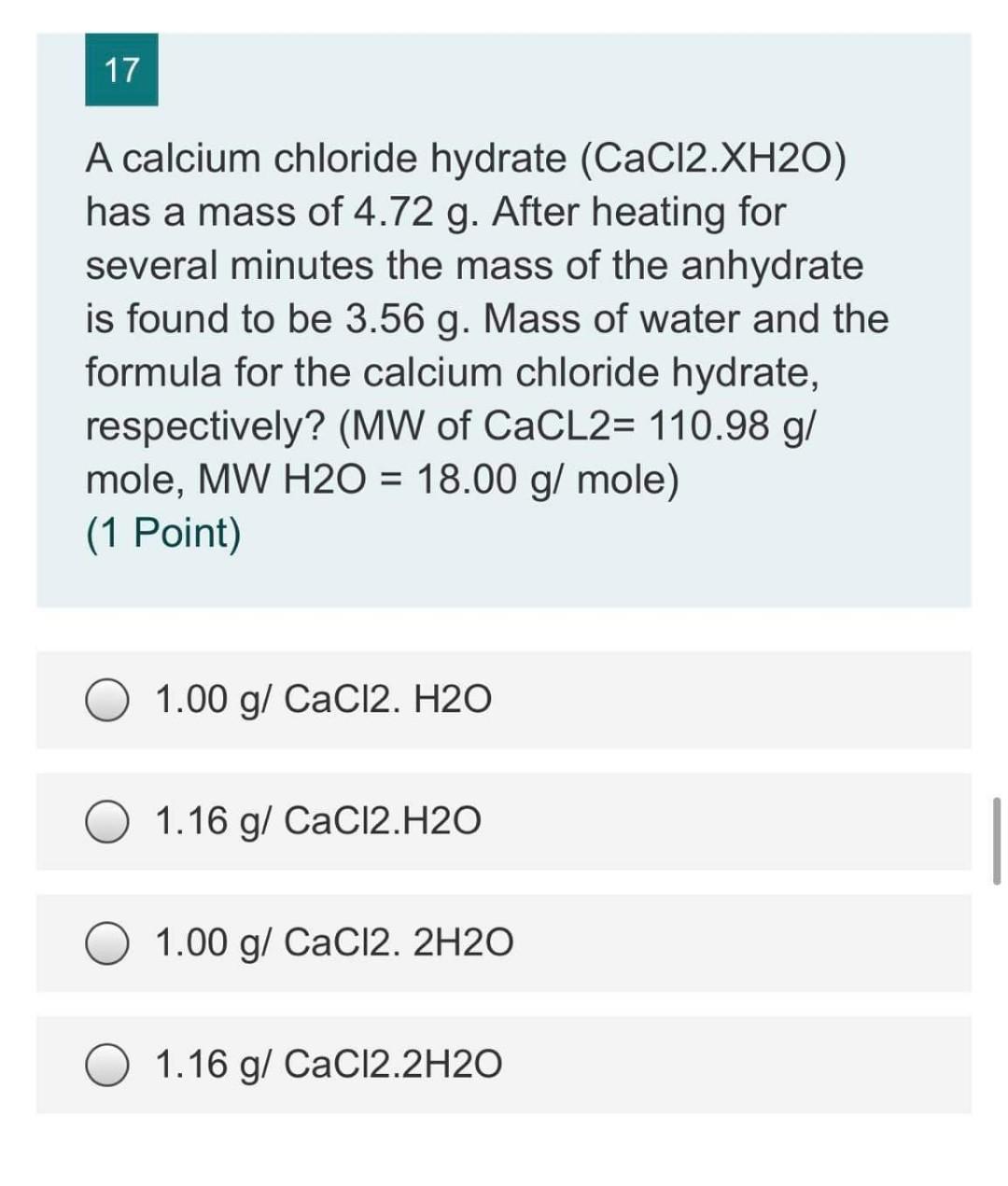Click the (1 Point) label text
This screenshot has height=1186, width=1008.
163,532
